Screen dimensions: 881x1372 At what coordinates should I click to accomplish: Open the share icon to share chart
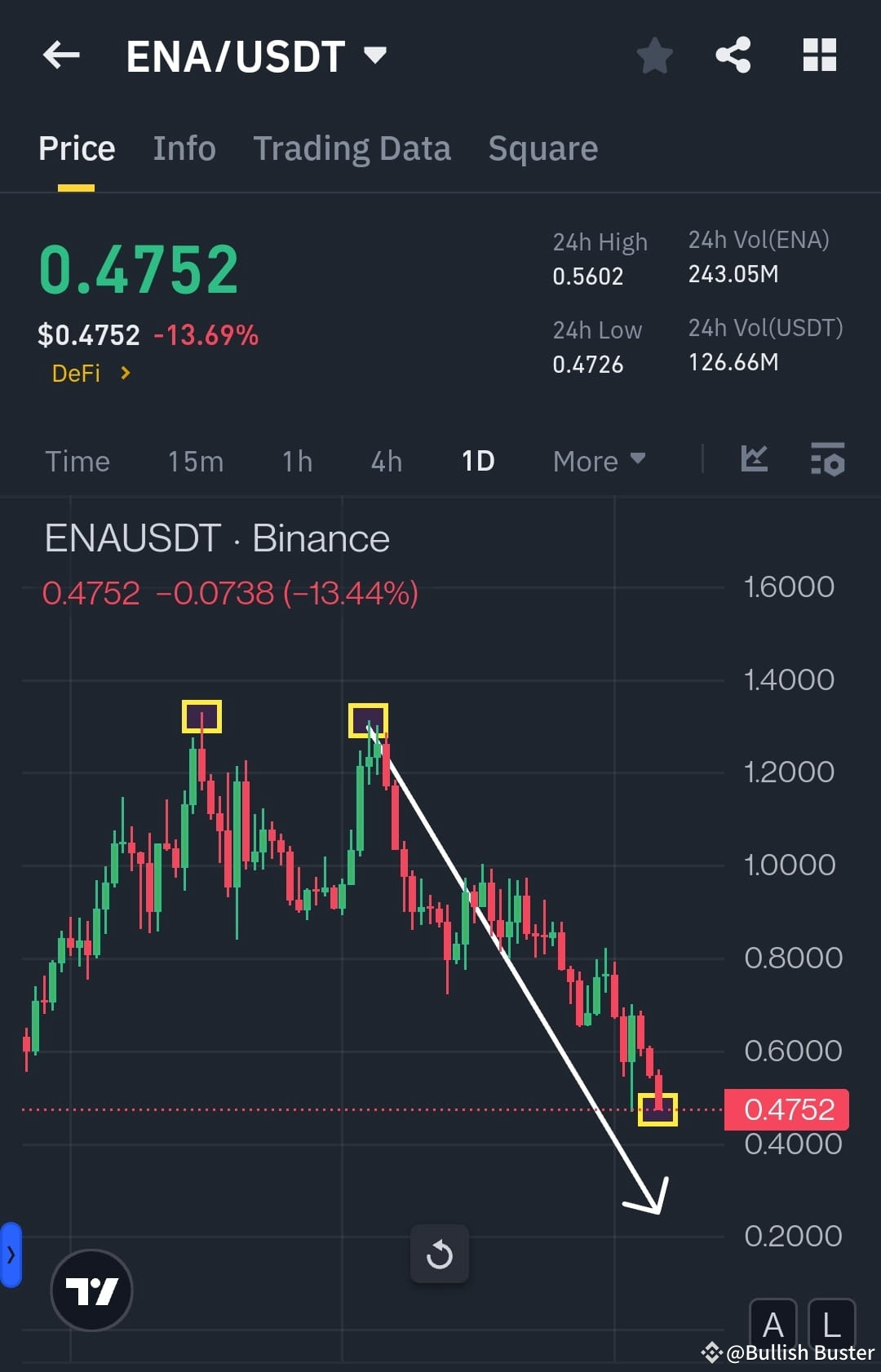(x=733, y=55)
